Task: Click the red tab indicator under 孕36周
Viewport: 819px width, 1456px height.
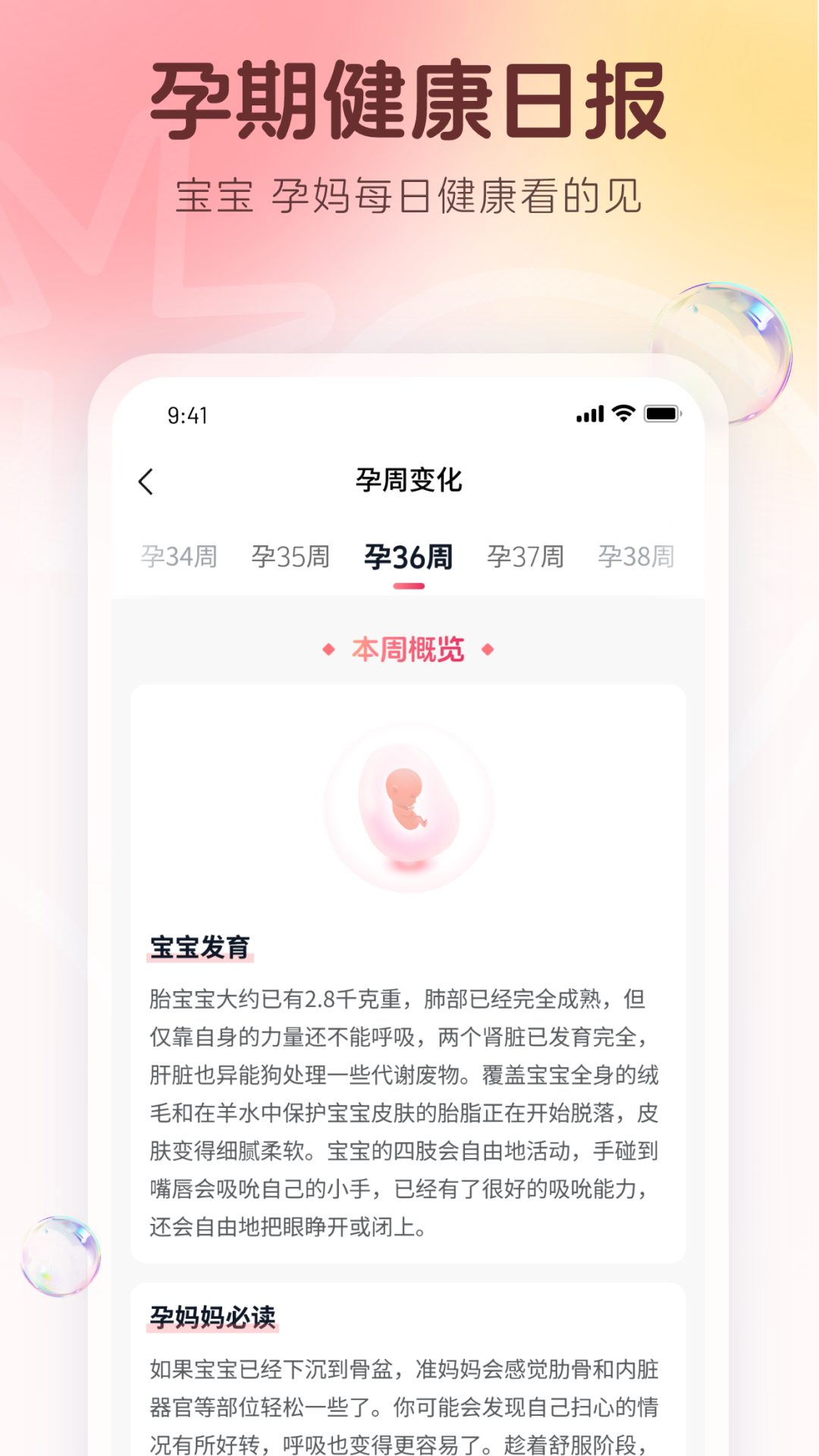Action: 407,585
